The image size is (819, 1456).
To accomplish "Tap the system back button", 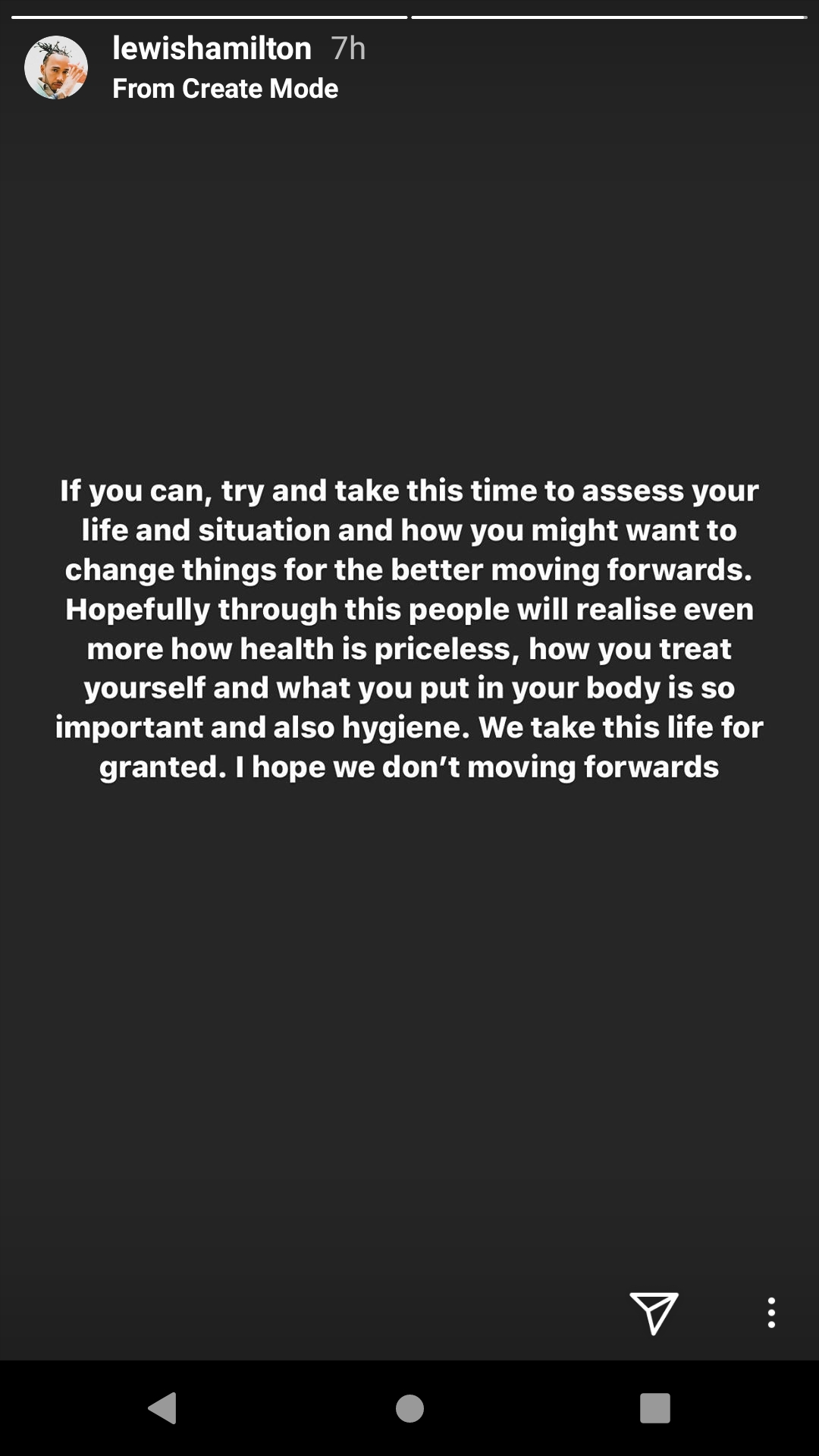I will [x=162, y=1408].
